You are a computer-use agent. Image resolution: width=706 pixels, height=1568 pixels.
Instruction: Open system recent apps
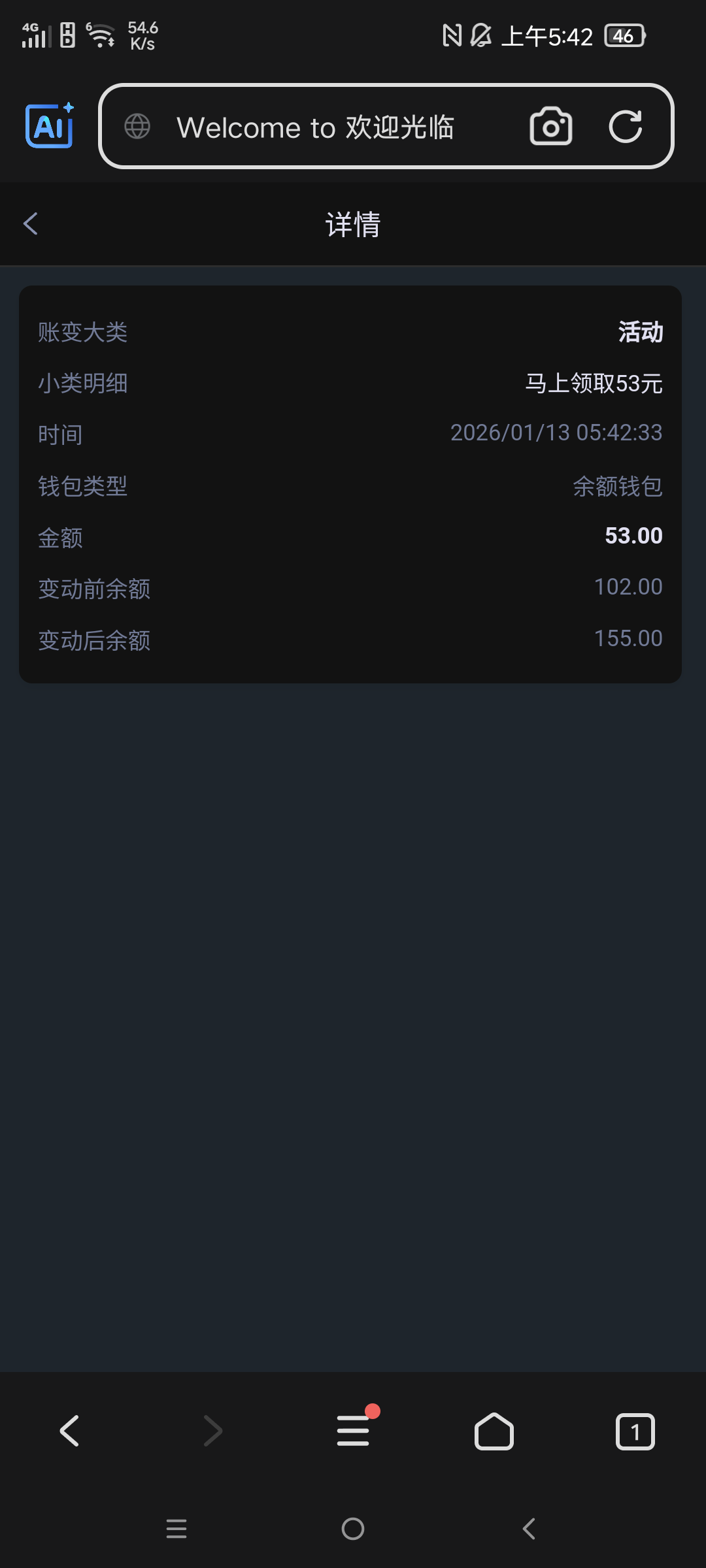176,1529
